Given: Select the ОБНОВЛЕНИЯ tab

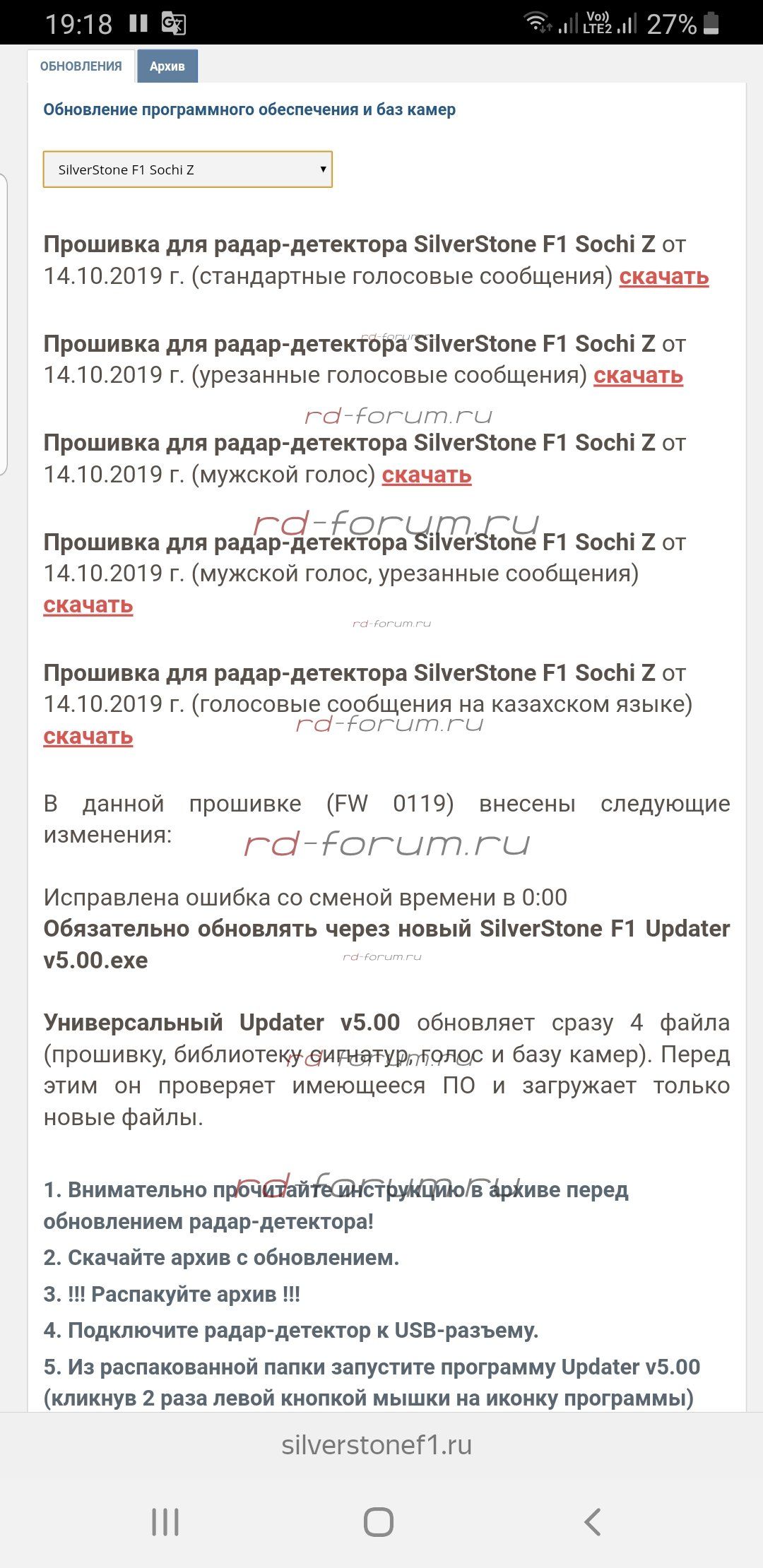Looking at the screenshot, I should pyautogui.click(x=81, y=66).
